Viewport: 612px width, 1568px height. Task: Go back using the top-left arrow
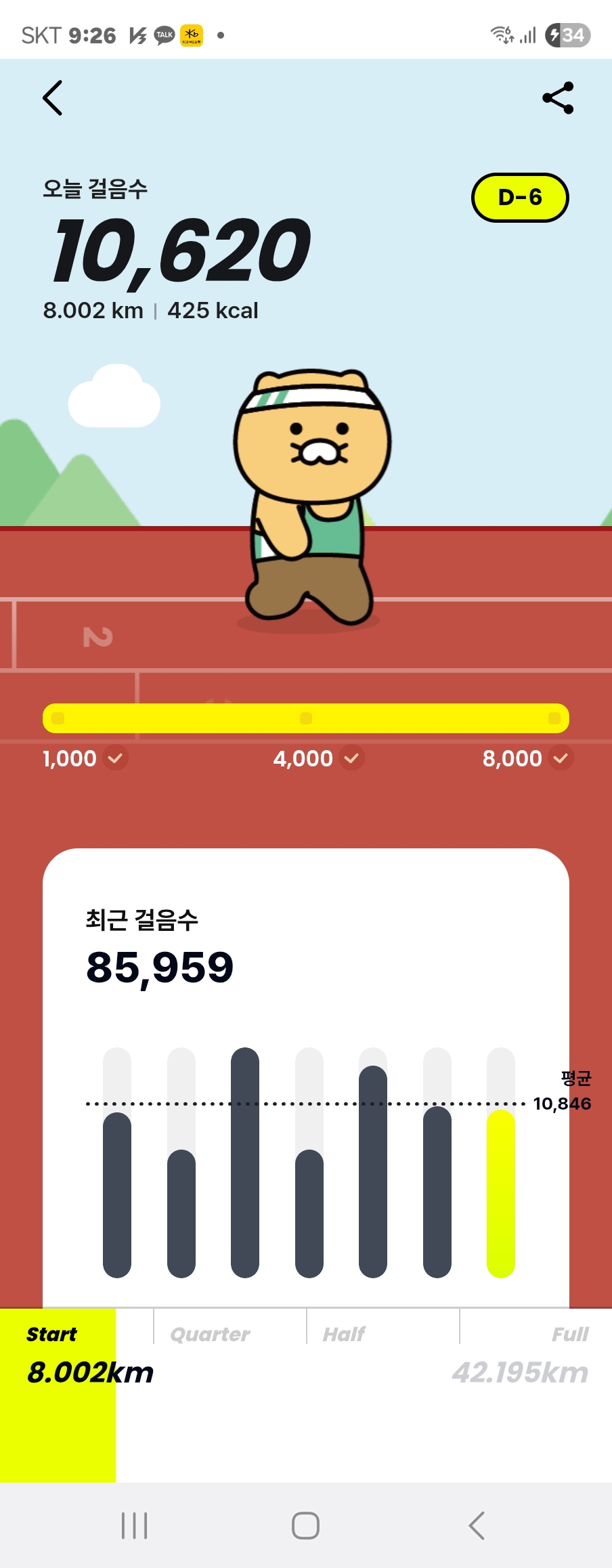click(x=53, y=98)
